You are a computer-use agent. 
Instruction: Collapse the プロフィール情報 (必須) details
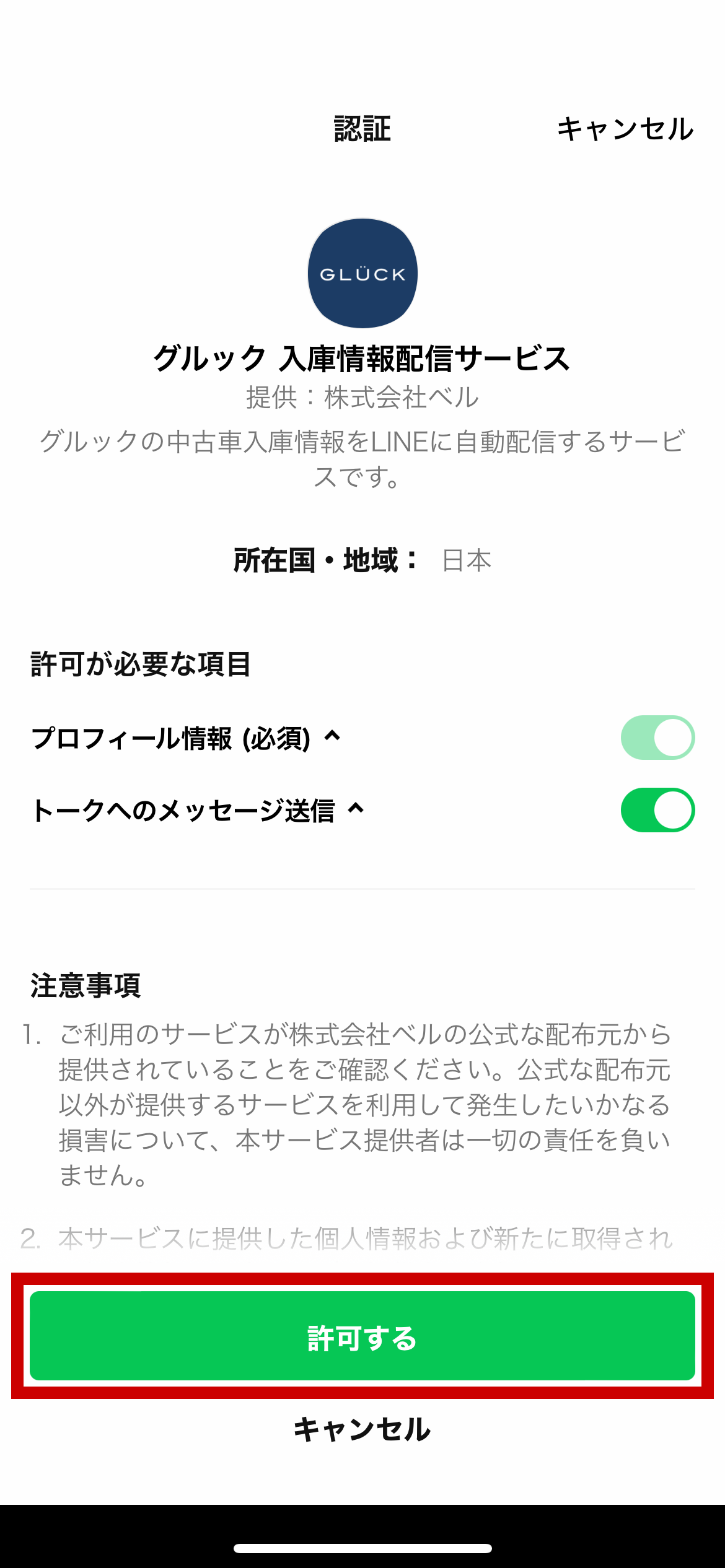(x=333, y=736)
